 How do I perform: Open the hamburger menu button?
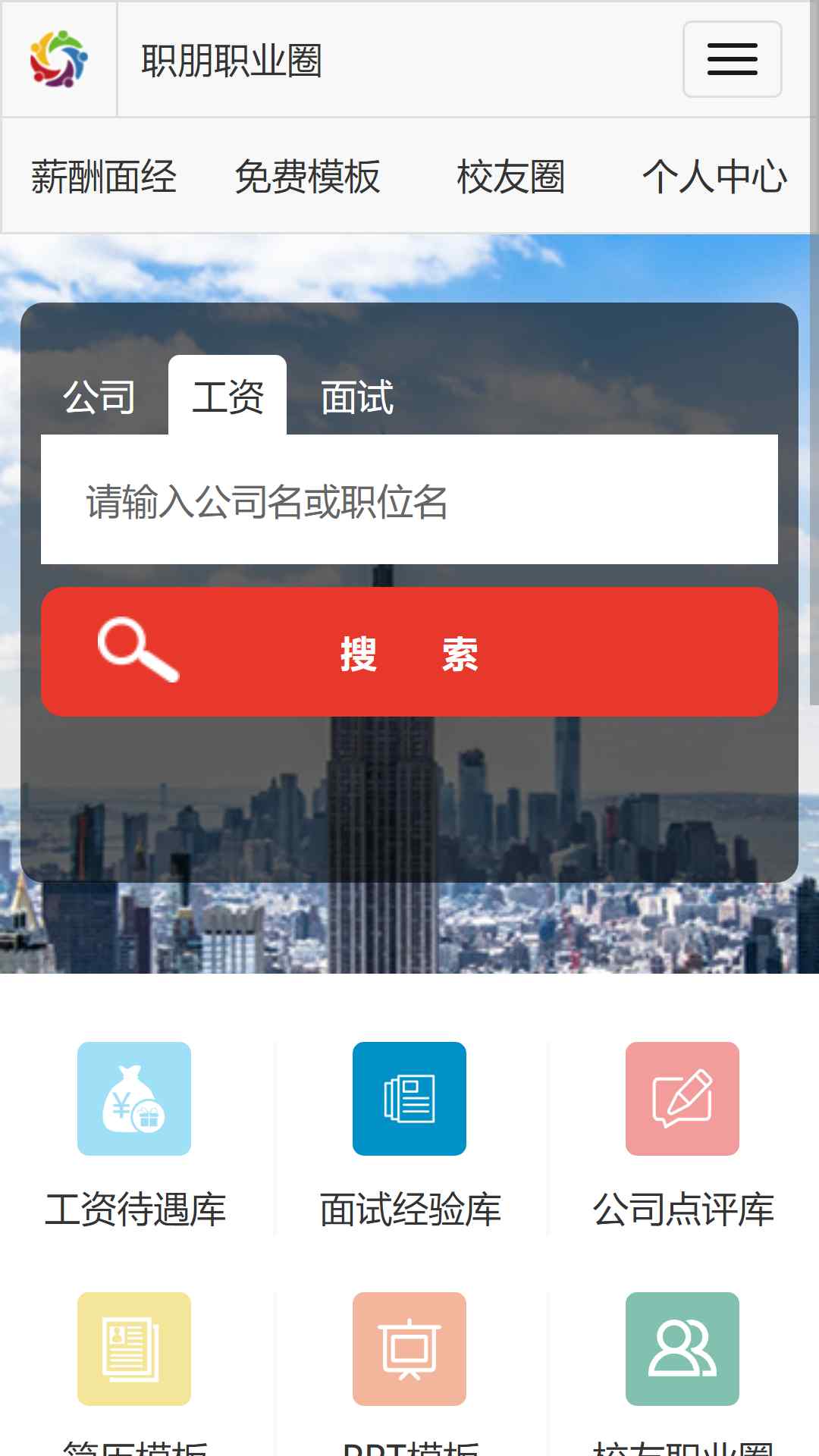click(x=732, y=59)
